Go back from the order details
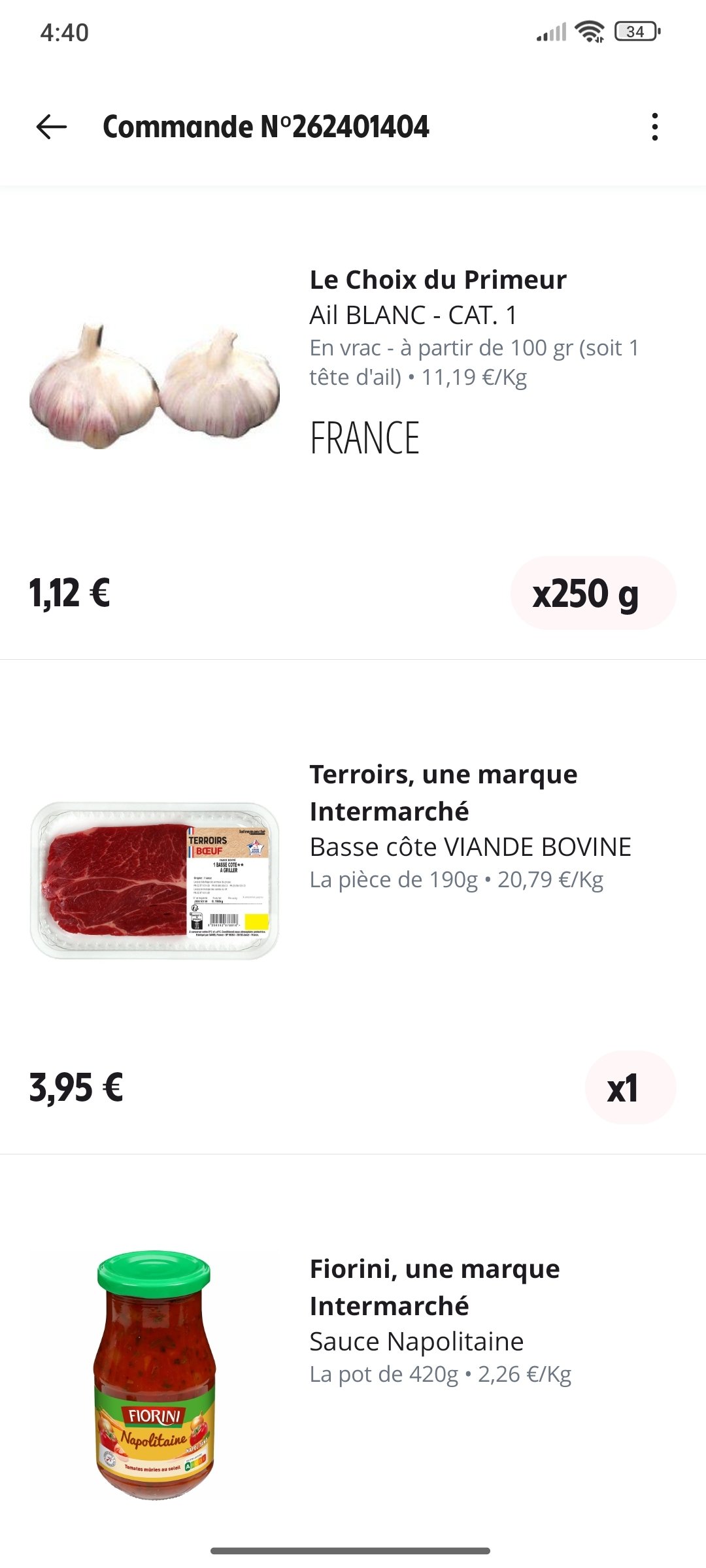Screen dimensions: 706x1568 pos(52,127)
